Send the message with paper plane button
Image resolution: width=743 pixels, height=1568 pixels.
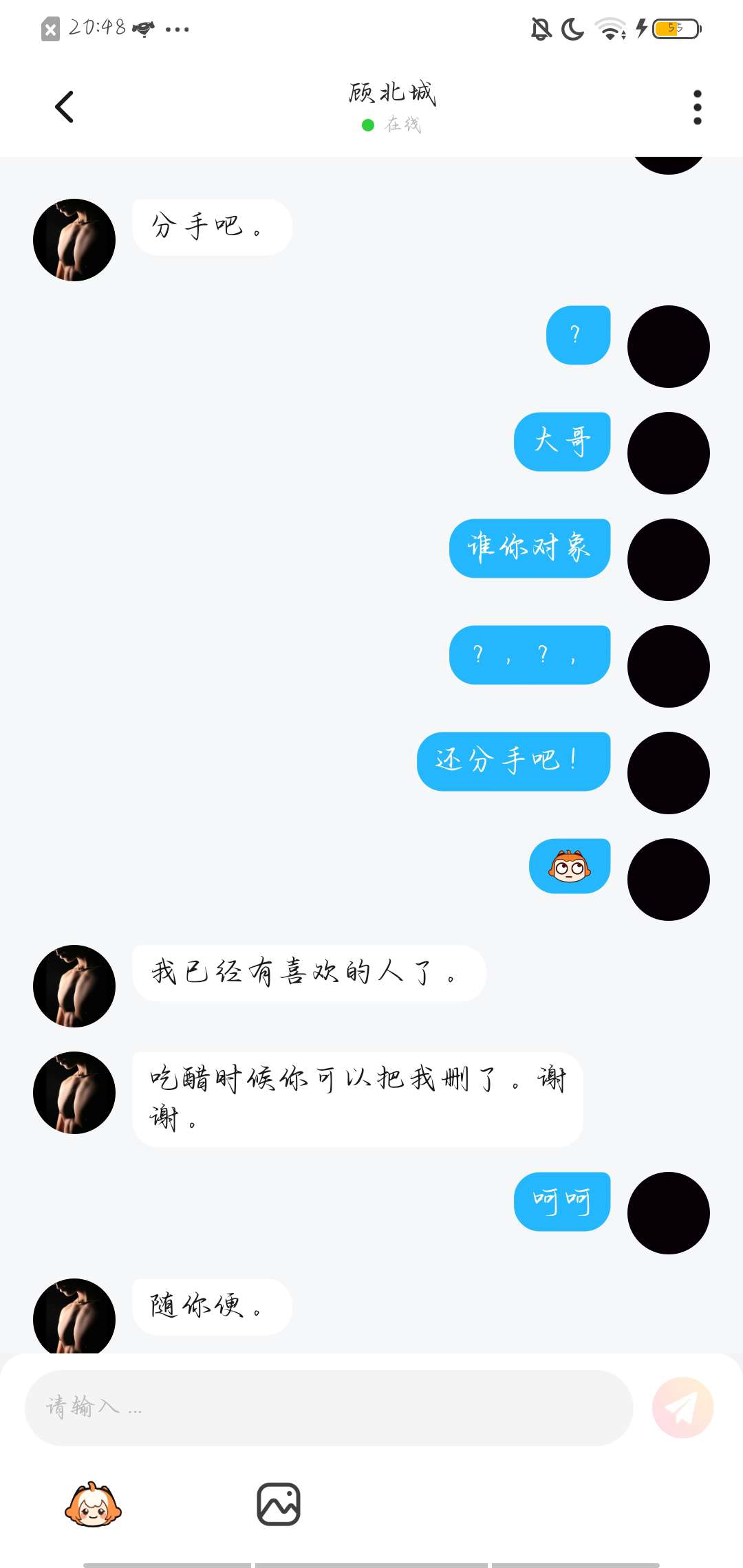682,1408
